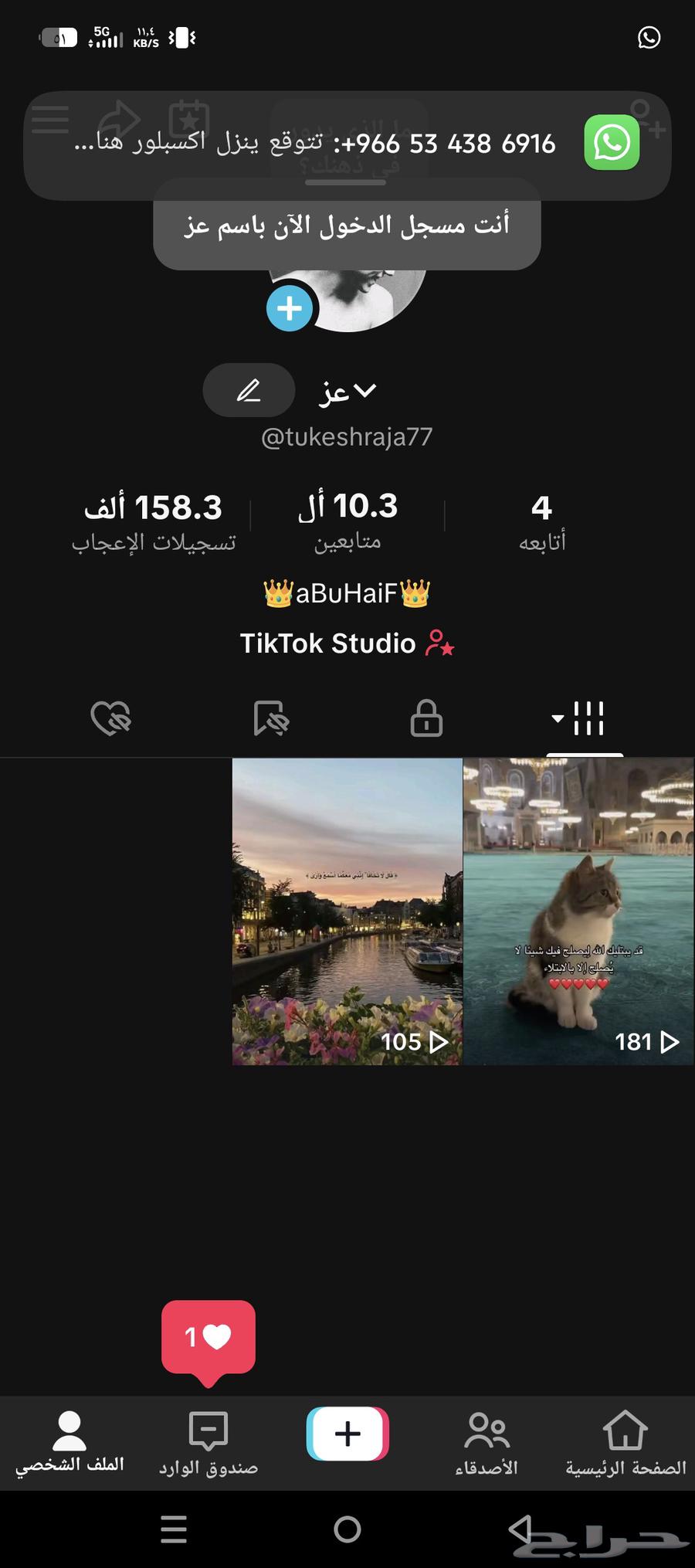Viewport: 695px width, 1568px height.
Task: Open the videos grid sort dropdown arrow
Action: (x=558, y=718)
